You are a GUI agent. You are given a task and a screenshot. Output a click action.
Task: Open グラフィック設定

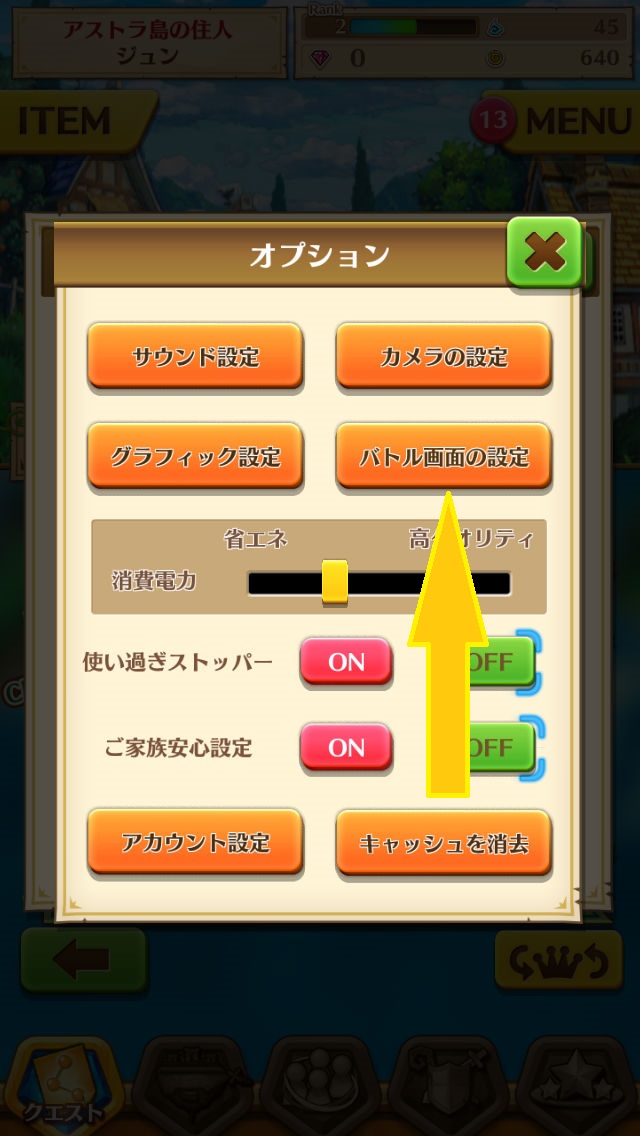click(195, 456)
